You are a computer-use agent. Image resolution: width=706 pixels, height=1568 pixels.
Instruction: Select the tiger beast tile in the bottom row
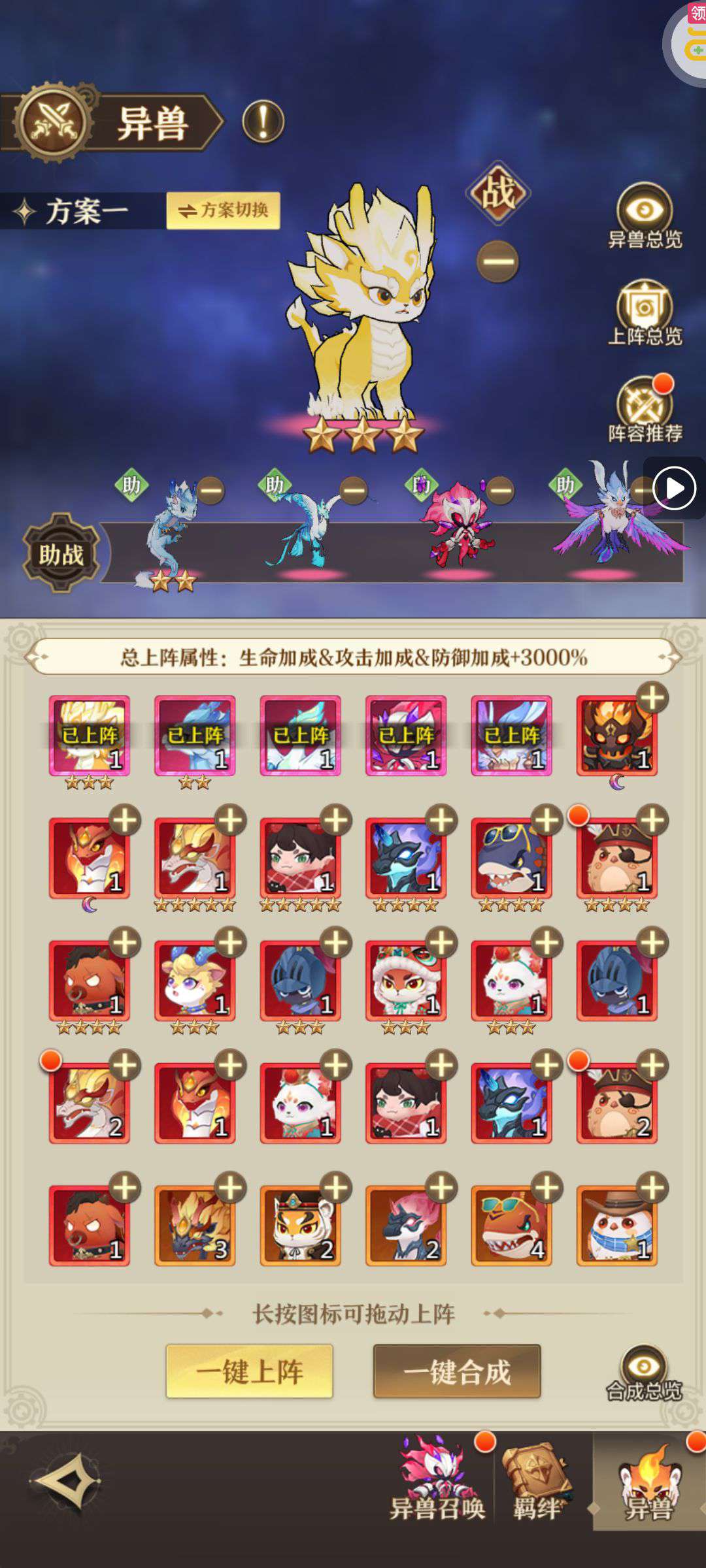[300, 1226]
